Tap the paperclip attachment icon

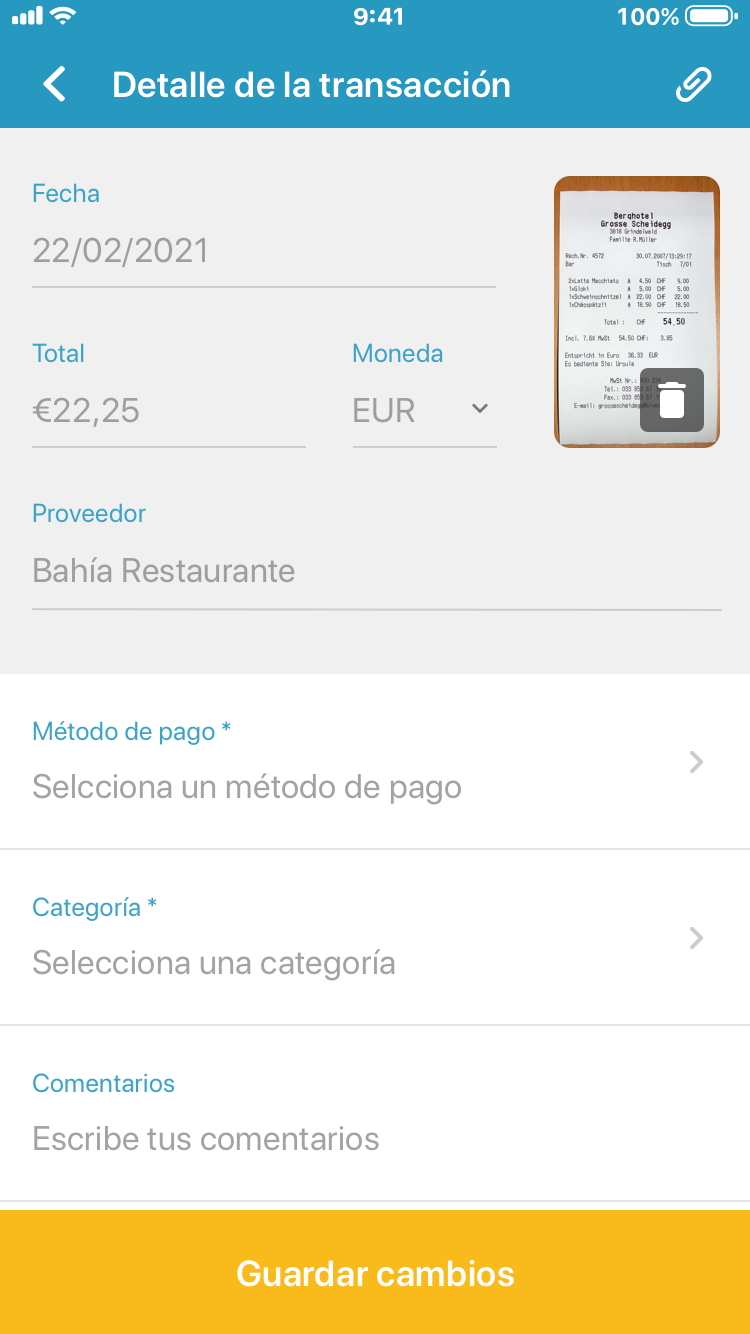(x=693, y=85)
